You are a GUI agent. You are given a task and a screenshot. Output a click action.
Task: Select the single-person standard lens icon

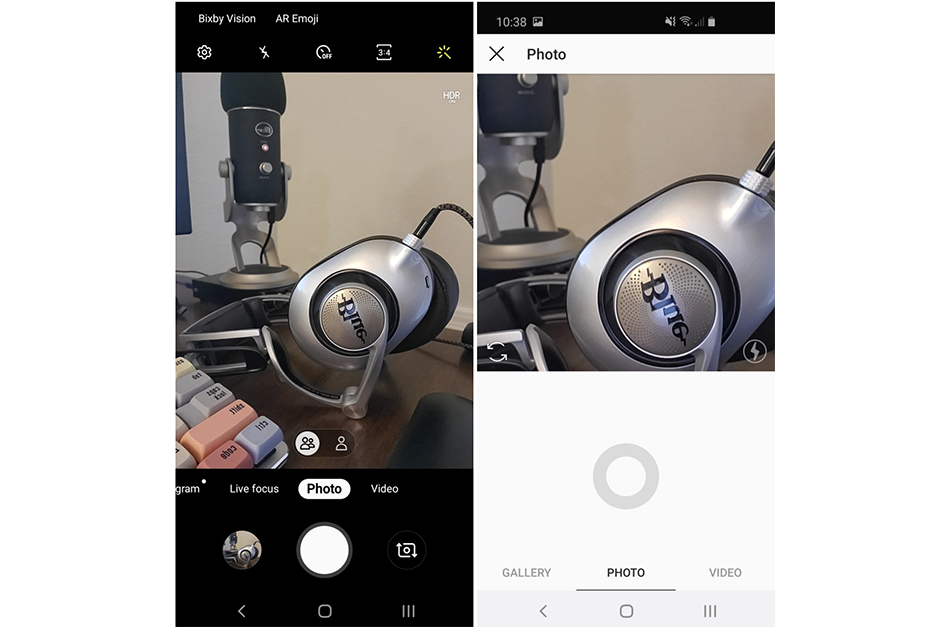tap(341, 443)
